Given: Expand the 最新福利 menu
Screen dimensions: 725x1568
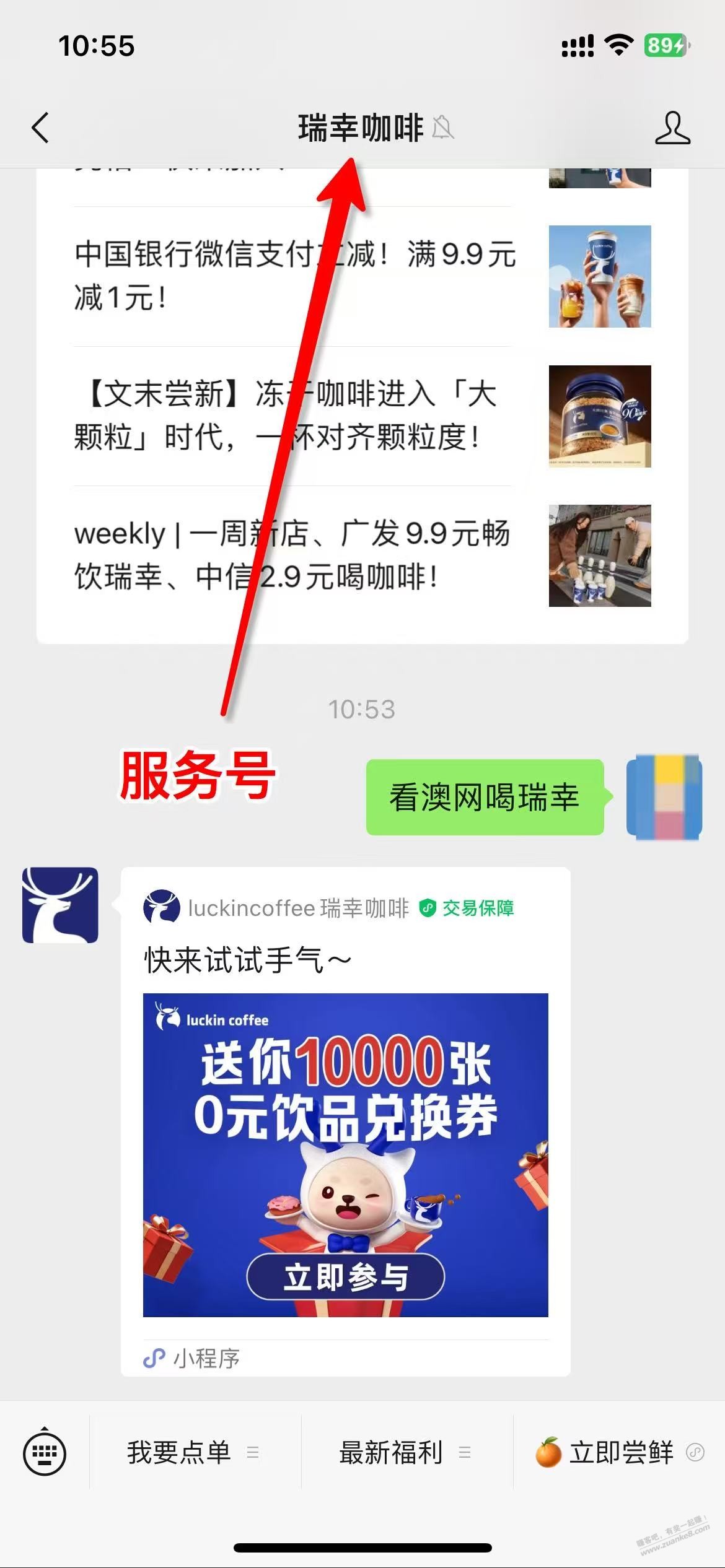Looking at the screenshot, I should click(405, 1453).
